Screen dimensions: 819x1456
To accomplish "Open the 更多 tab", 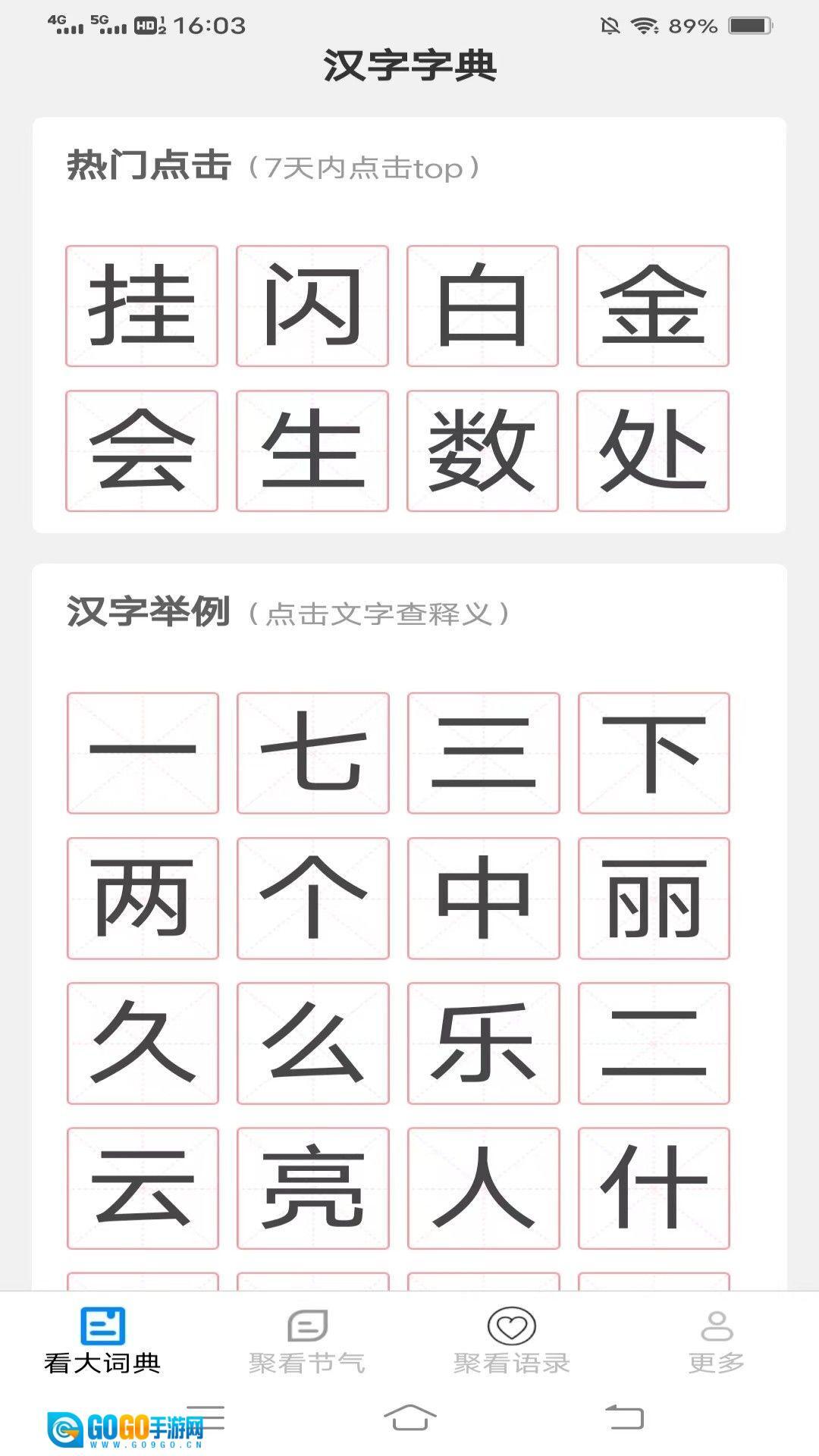I will (716, 1341).
